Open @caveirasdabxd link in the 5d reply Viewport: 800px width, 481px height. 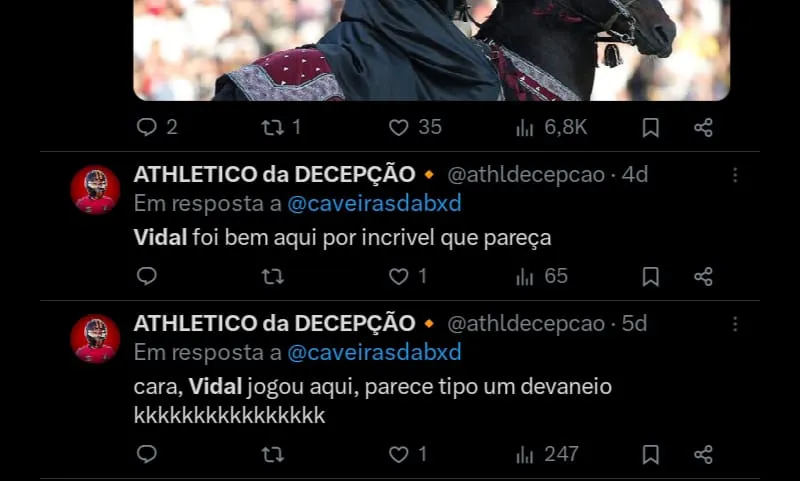coord(374,352)
